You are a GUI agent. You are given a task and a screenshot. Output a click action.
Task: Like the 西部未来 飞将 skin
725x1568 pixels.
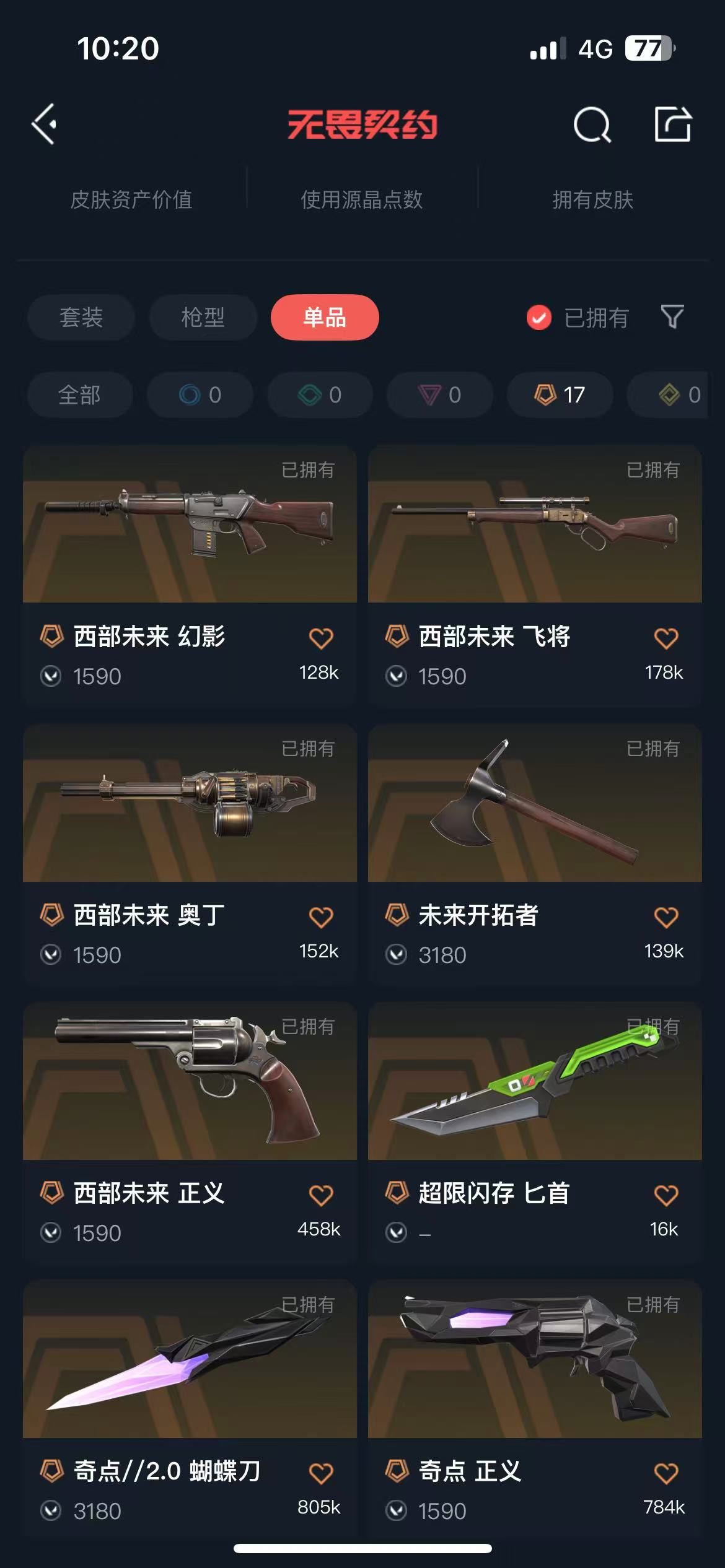666,638
